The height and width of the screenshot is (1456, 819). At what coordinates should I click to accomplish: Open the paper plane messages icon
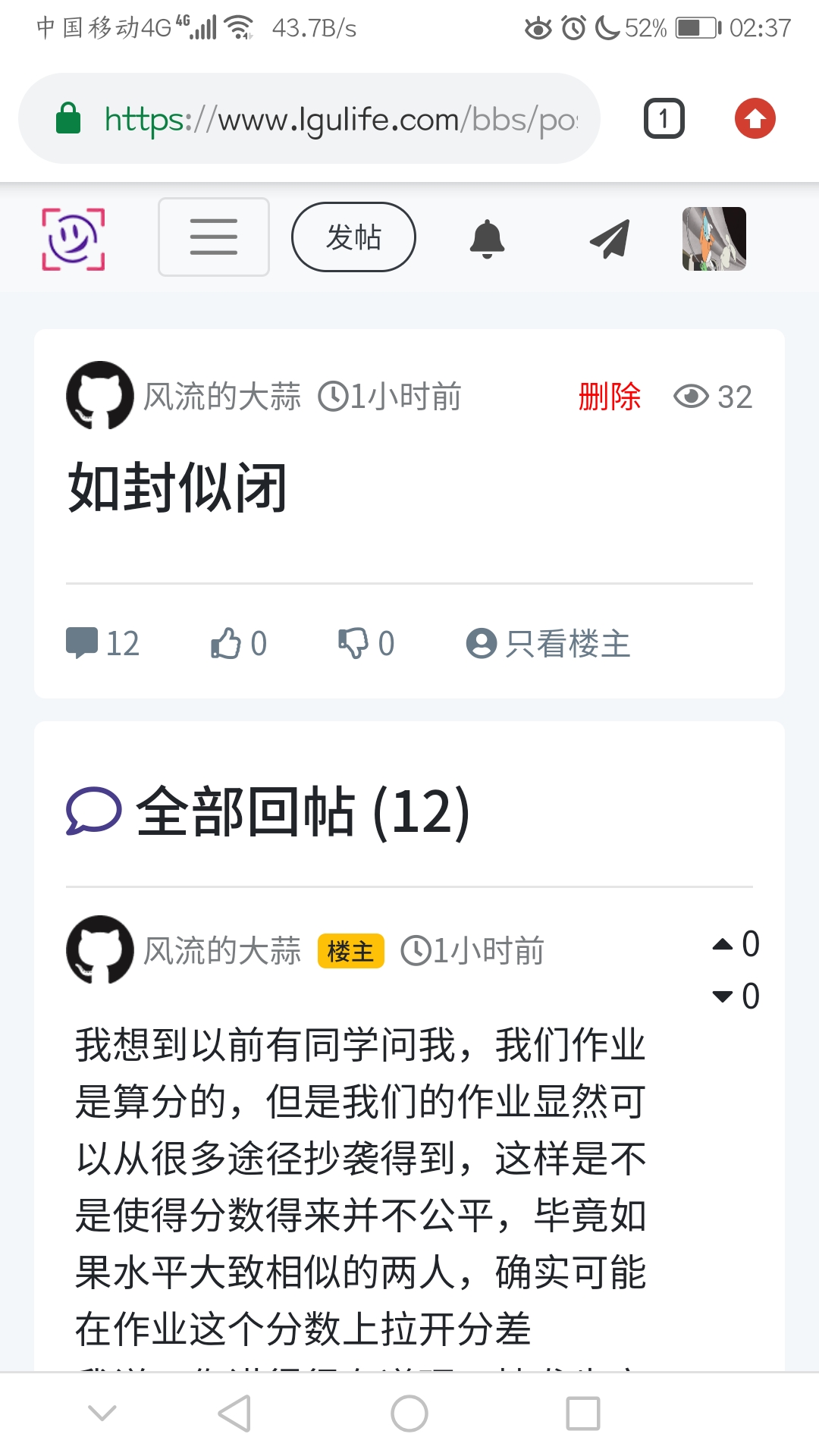(610, 239)
